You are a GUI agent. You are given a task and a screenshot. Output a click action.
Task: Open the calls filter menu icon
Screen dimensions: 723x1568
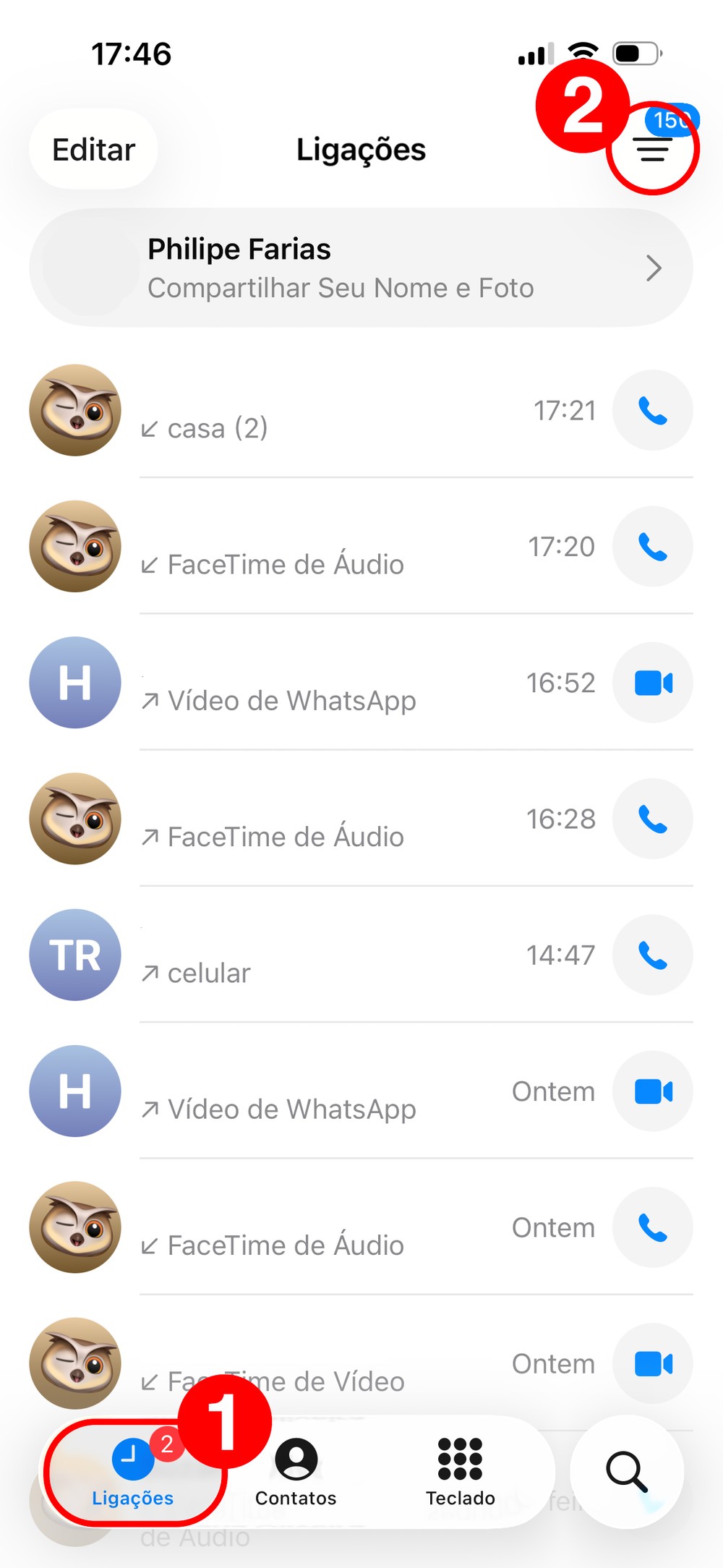(653, 150)
